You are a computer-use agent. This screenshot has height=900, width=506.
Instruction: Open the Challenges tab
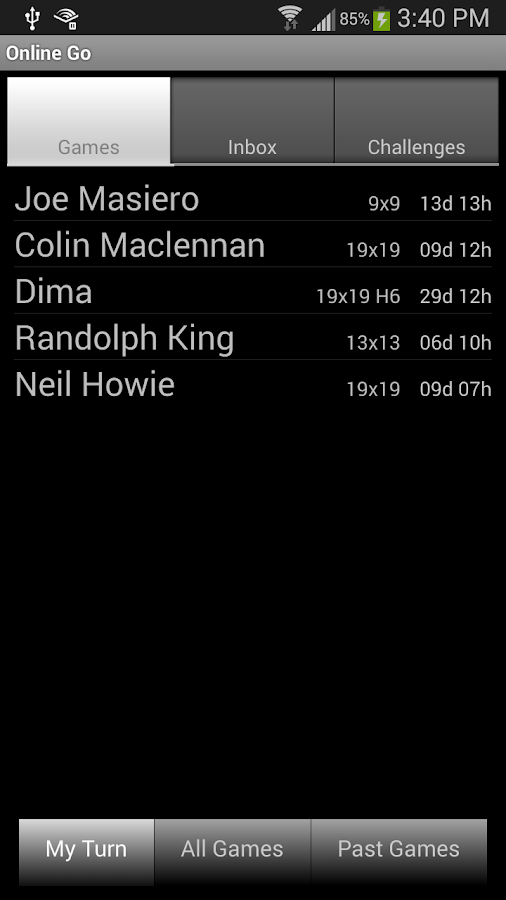coord(417,121)
